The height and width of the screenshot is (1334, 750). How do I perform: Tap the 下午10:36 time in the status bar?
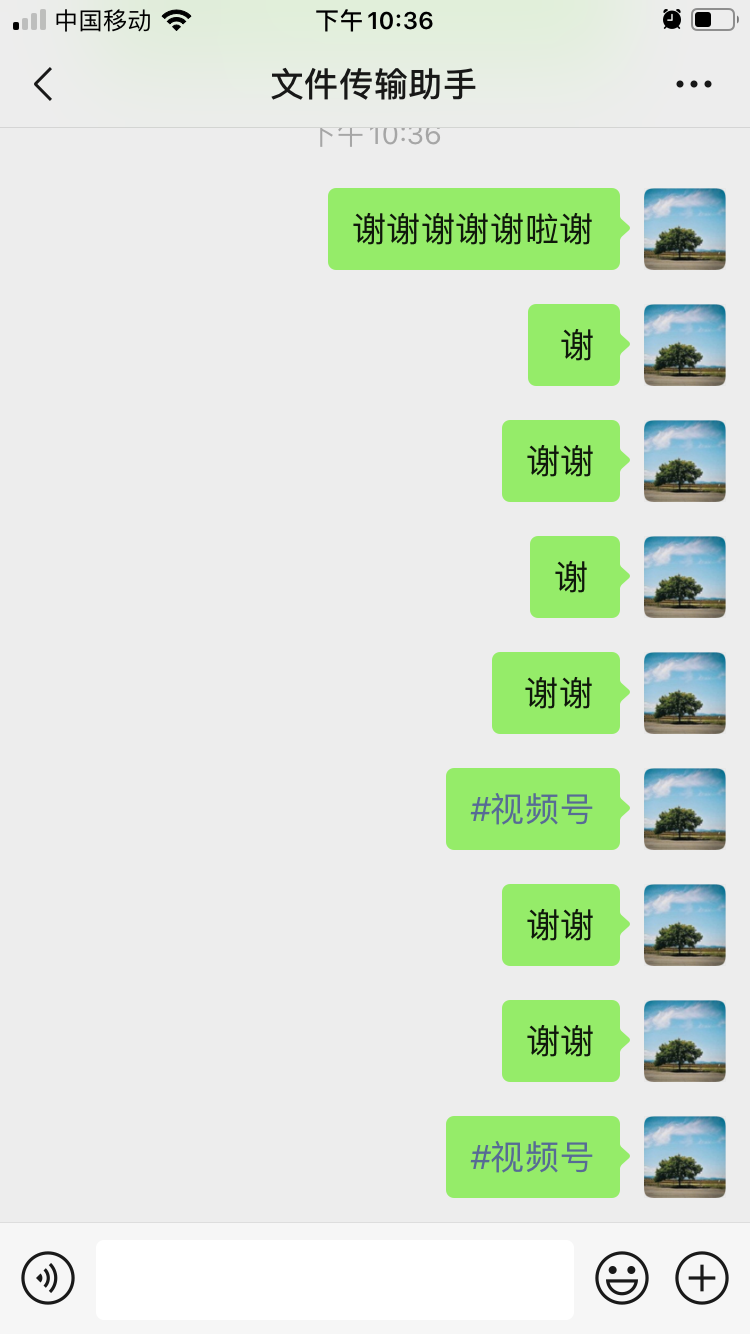coord(375,19)
